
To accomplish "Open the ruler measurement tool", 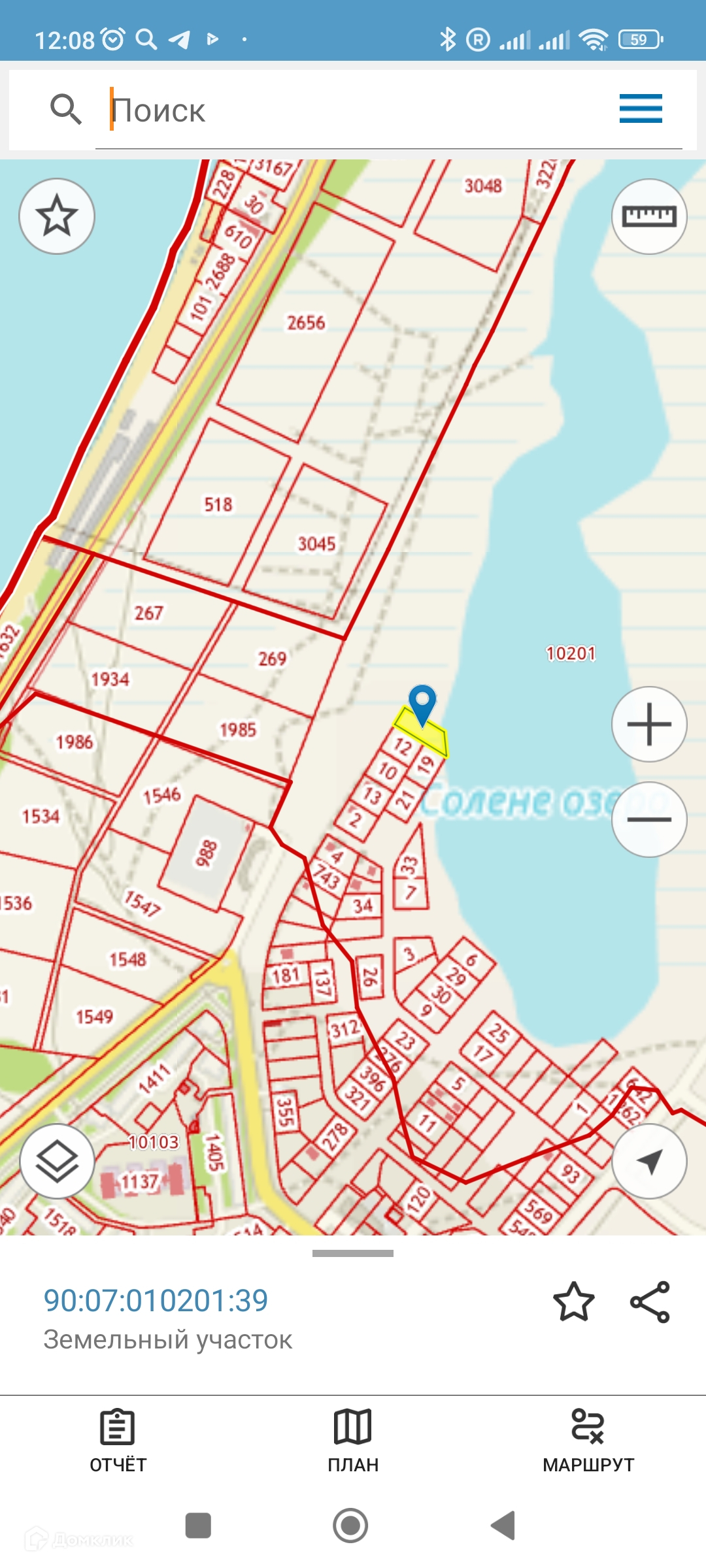I will [648, 216].
